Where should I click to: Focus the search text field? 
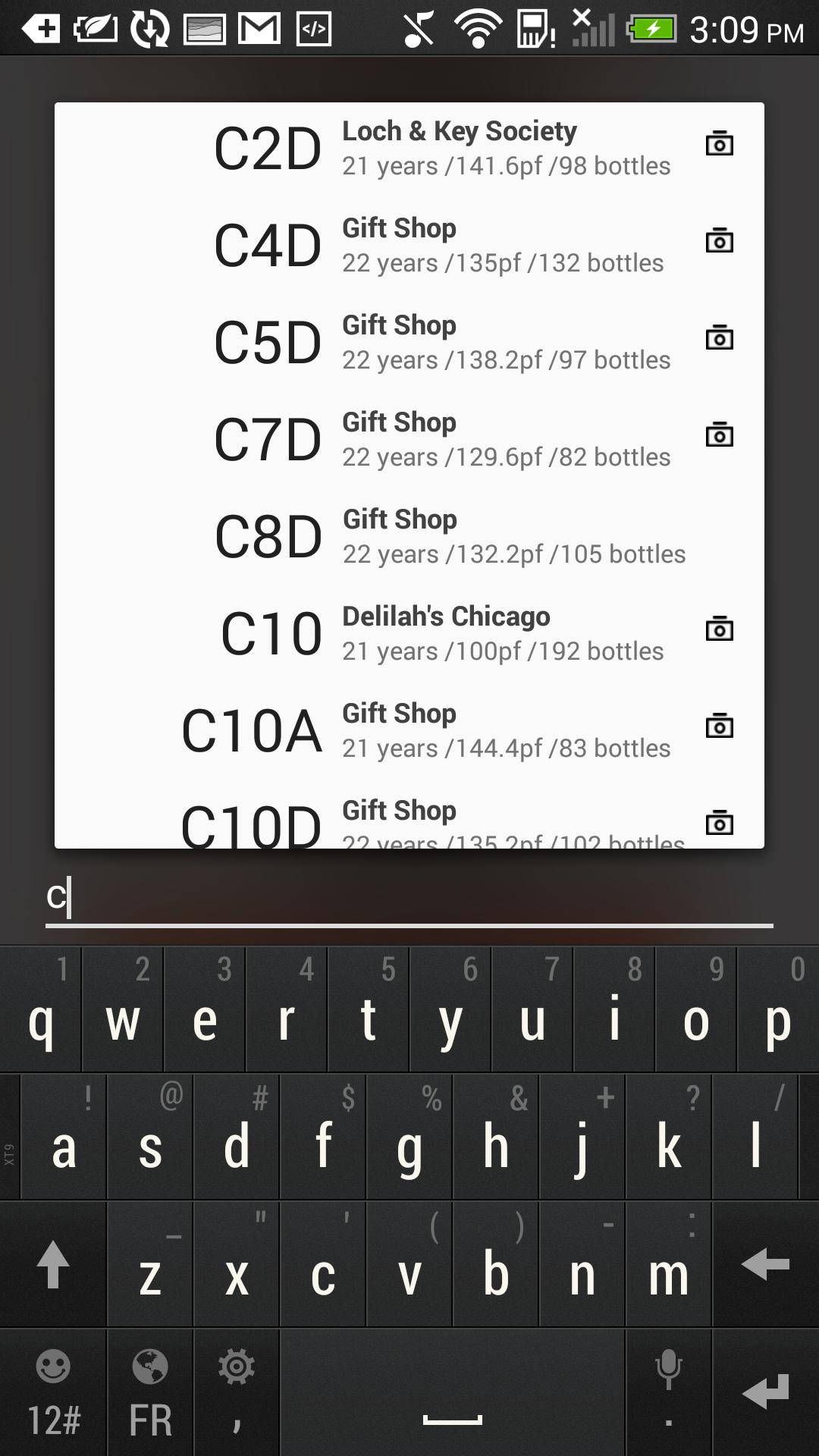pyautogui.click(x=409, y=897)
